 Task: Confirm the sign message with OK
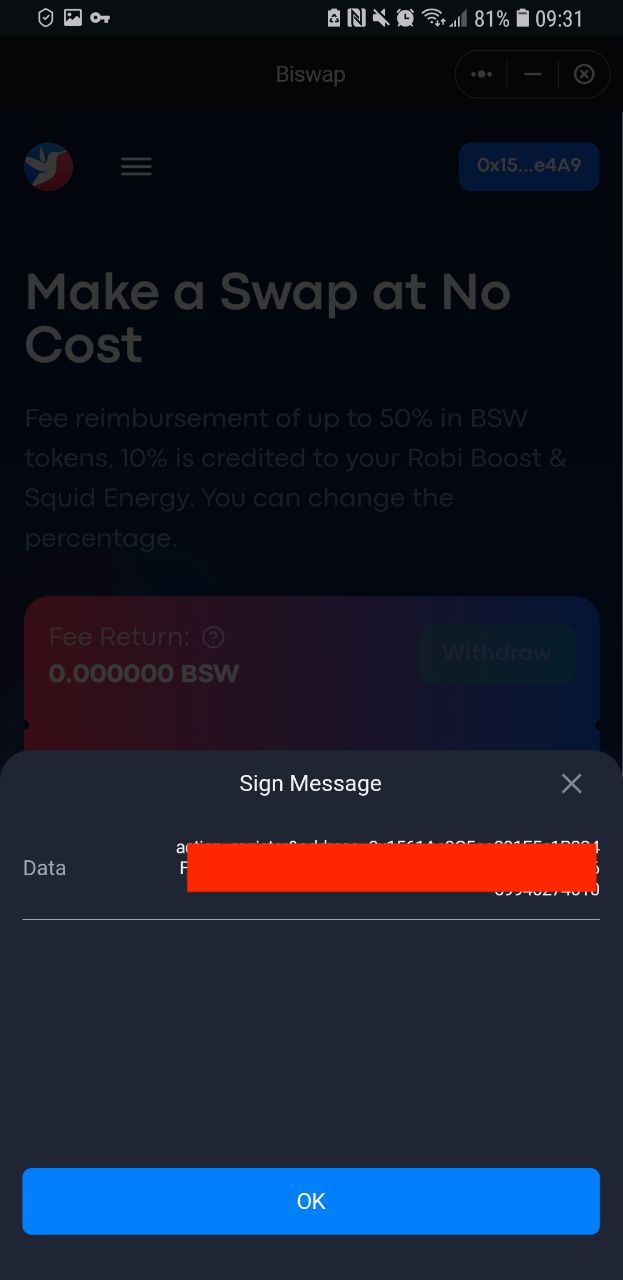(311, 1201)
